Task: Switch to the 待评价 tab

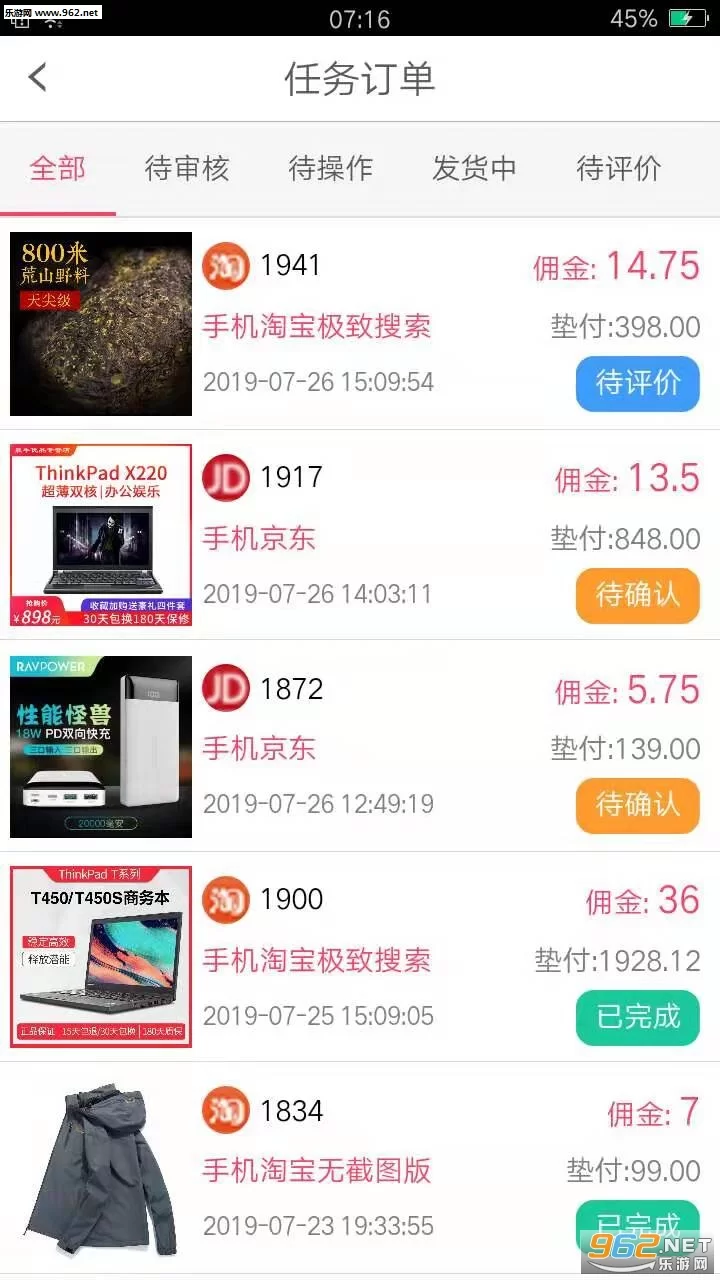Action: [618, 168]
